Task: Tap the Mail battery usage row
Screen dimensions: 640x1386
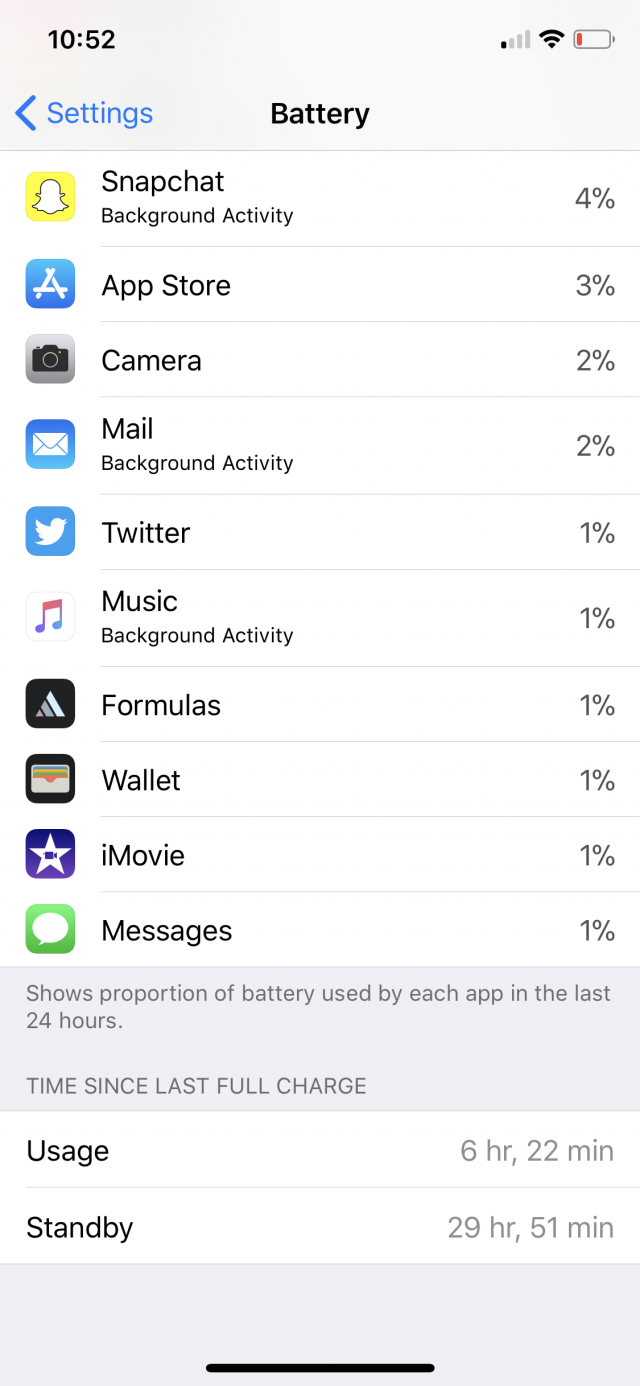Action: [x=320, y=446]
